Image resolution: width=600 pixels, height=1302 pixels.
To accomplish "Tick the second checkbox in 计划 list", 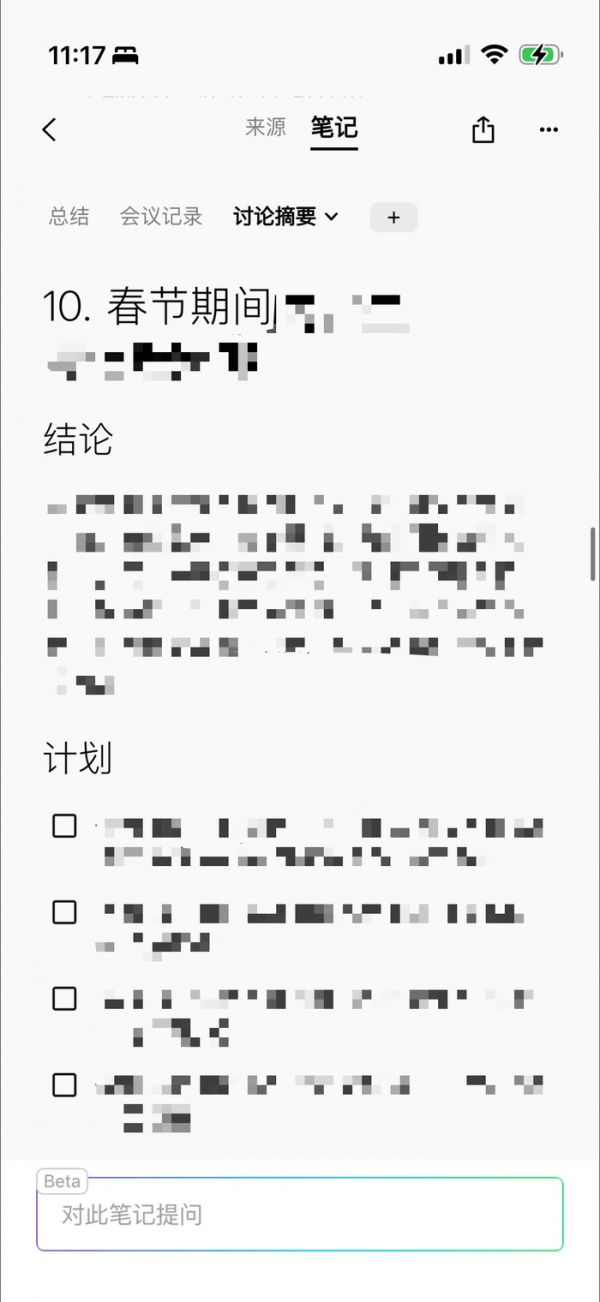I will coord(64,912).
